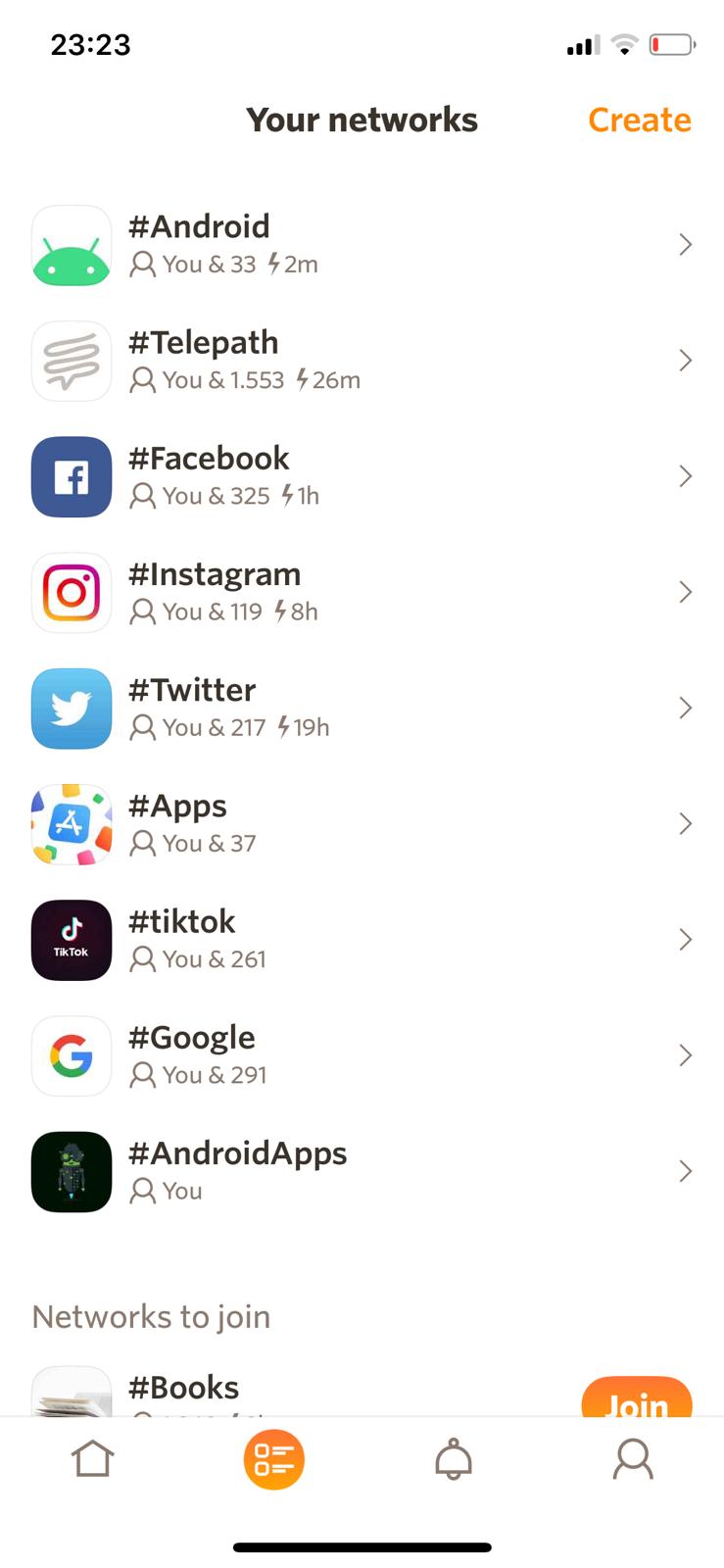Open the #Instagram network
The image size is (724, 1568).
(x=362, y=592)
